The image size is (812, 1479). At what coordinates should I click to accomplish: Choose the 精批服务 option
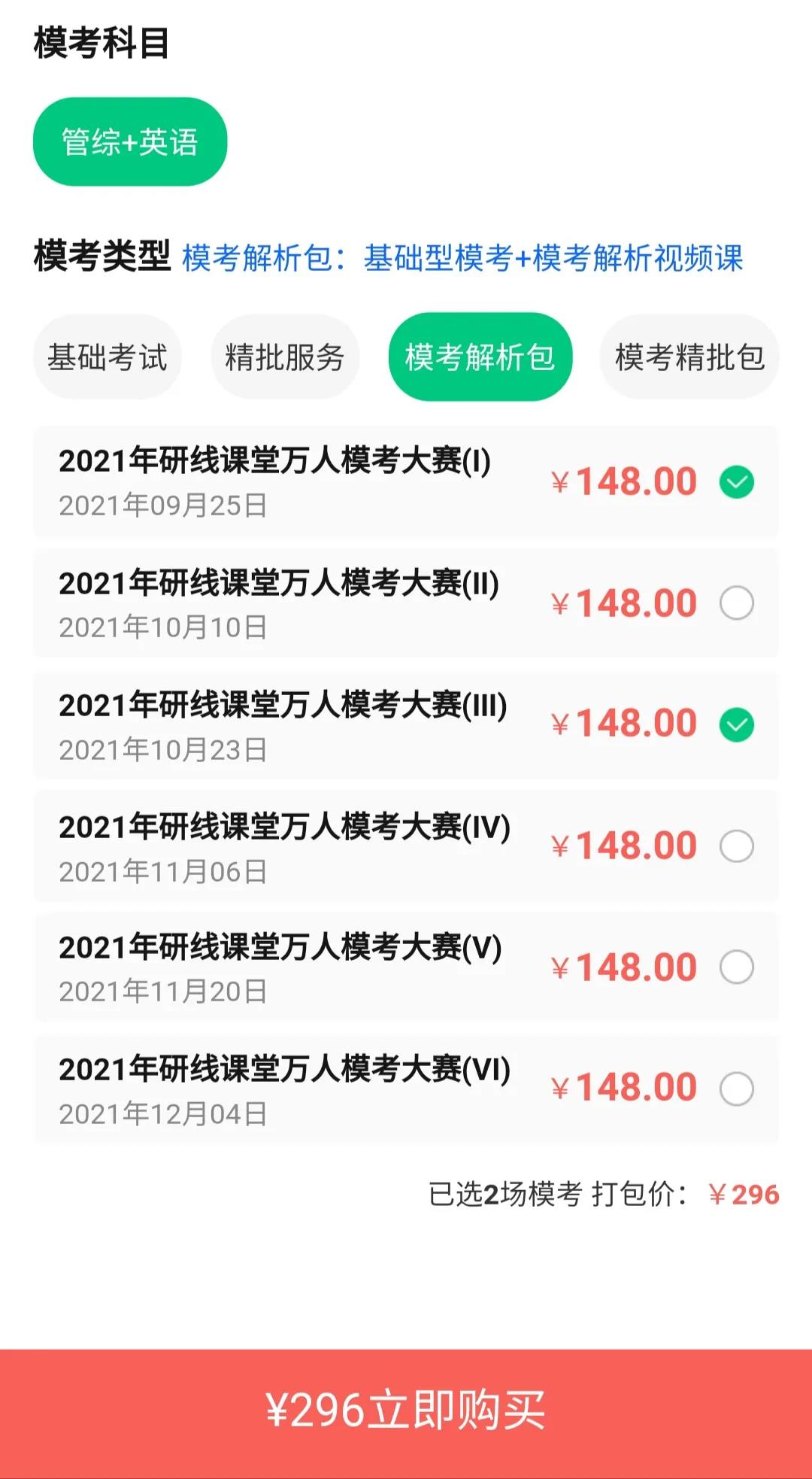tap(285, 357)
